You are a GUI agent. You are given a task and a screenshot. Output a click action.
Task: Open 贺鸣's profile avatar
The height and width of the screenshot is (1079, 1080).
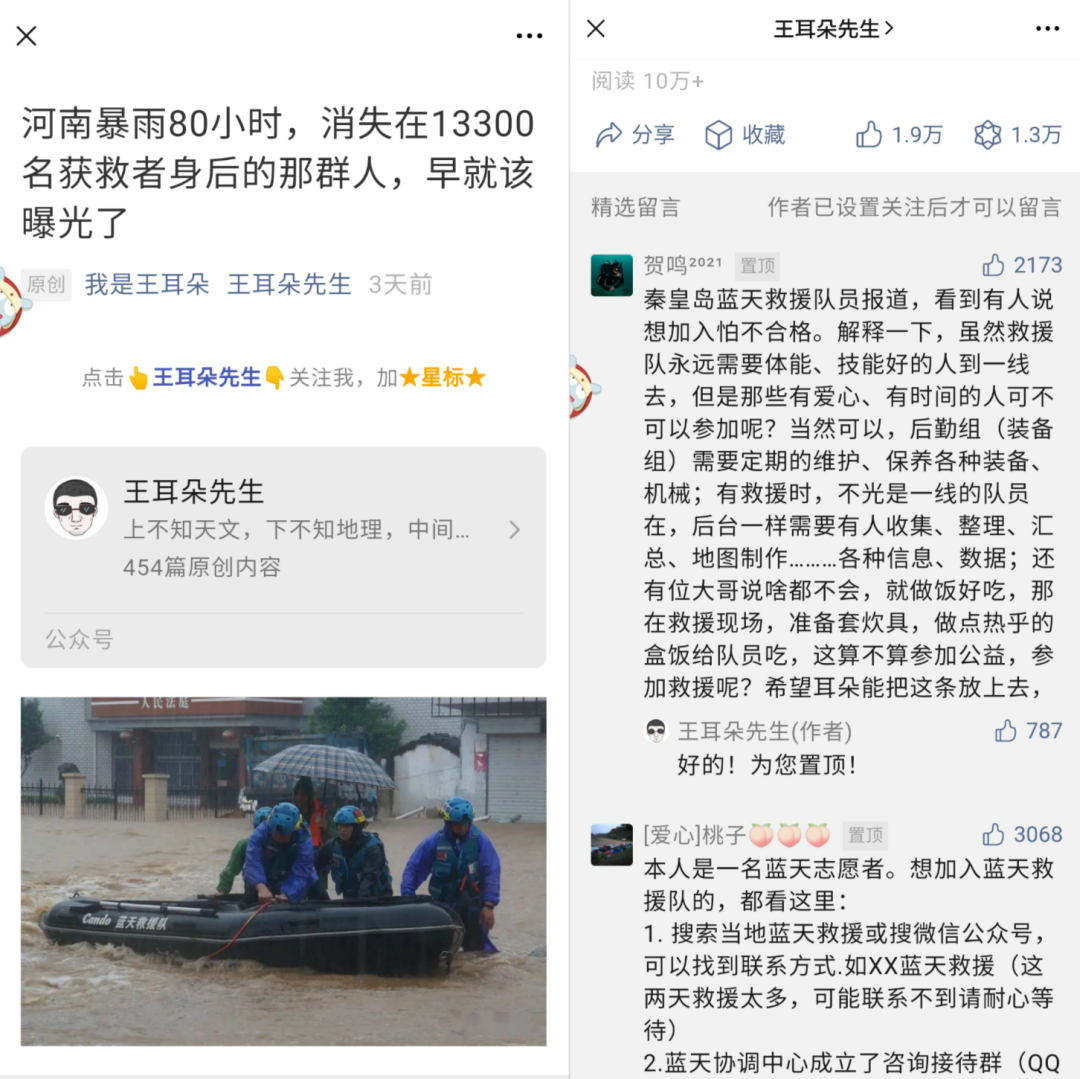coord(612,275)
